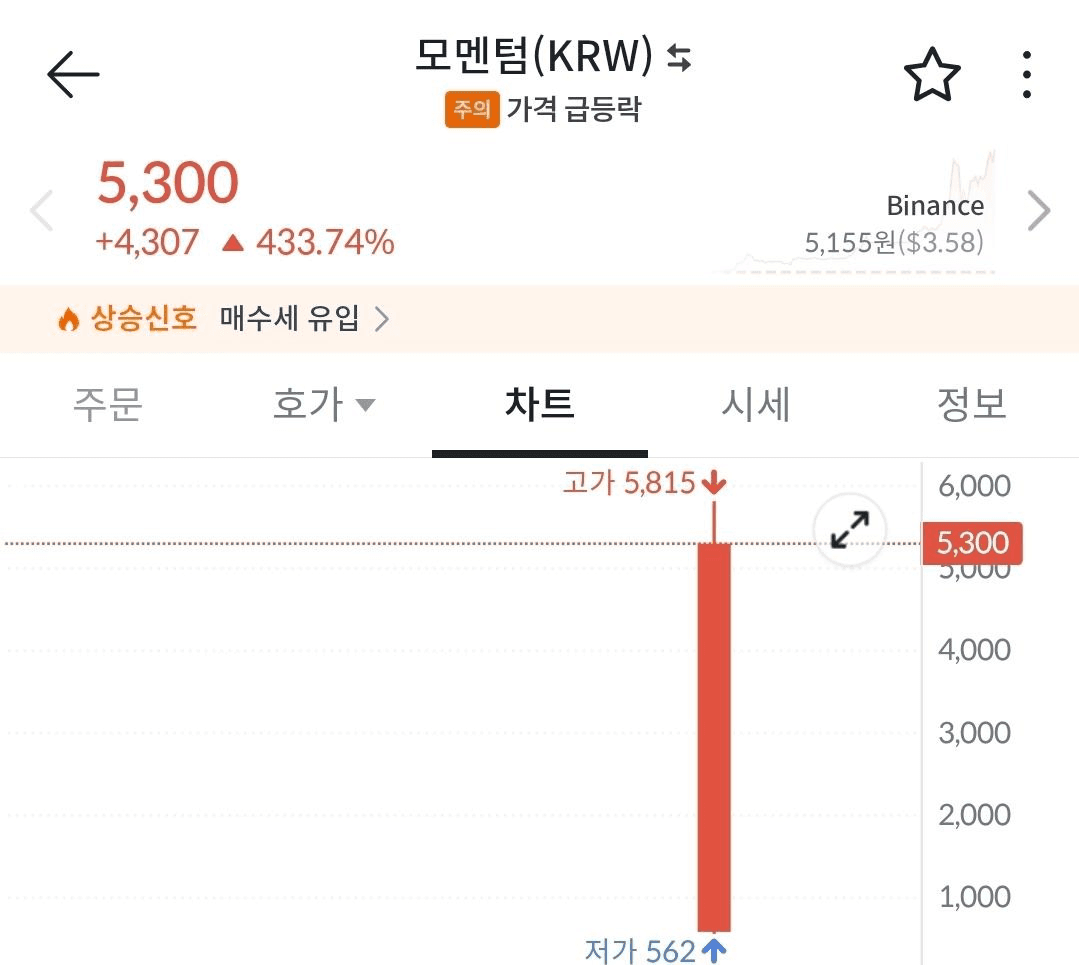Switch to the 시세 tab
Screen dimensions: 1079x965
coord(755,405)
